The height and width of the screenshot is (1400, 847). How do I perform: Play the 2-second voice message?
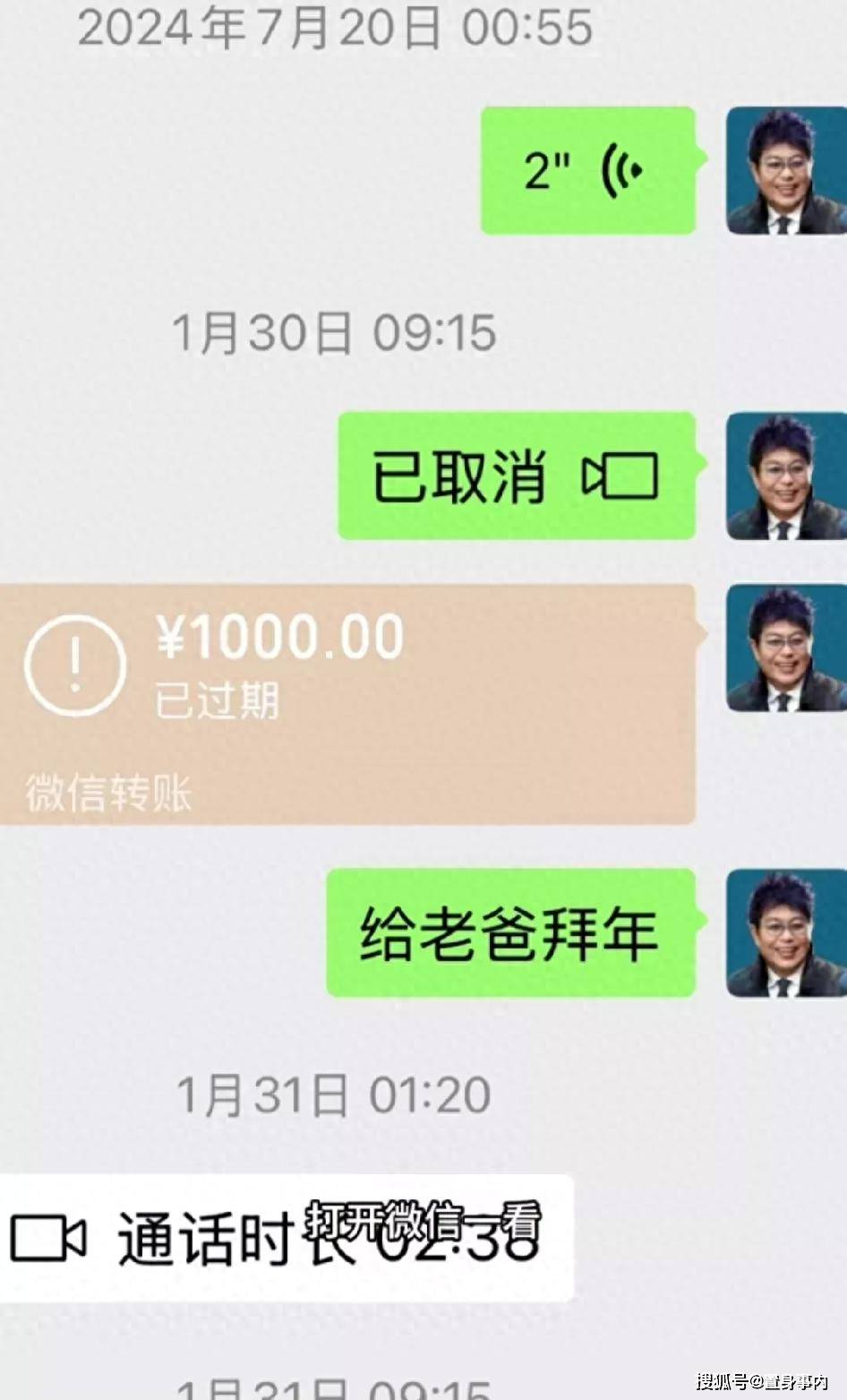(x=587, y=170)
